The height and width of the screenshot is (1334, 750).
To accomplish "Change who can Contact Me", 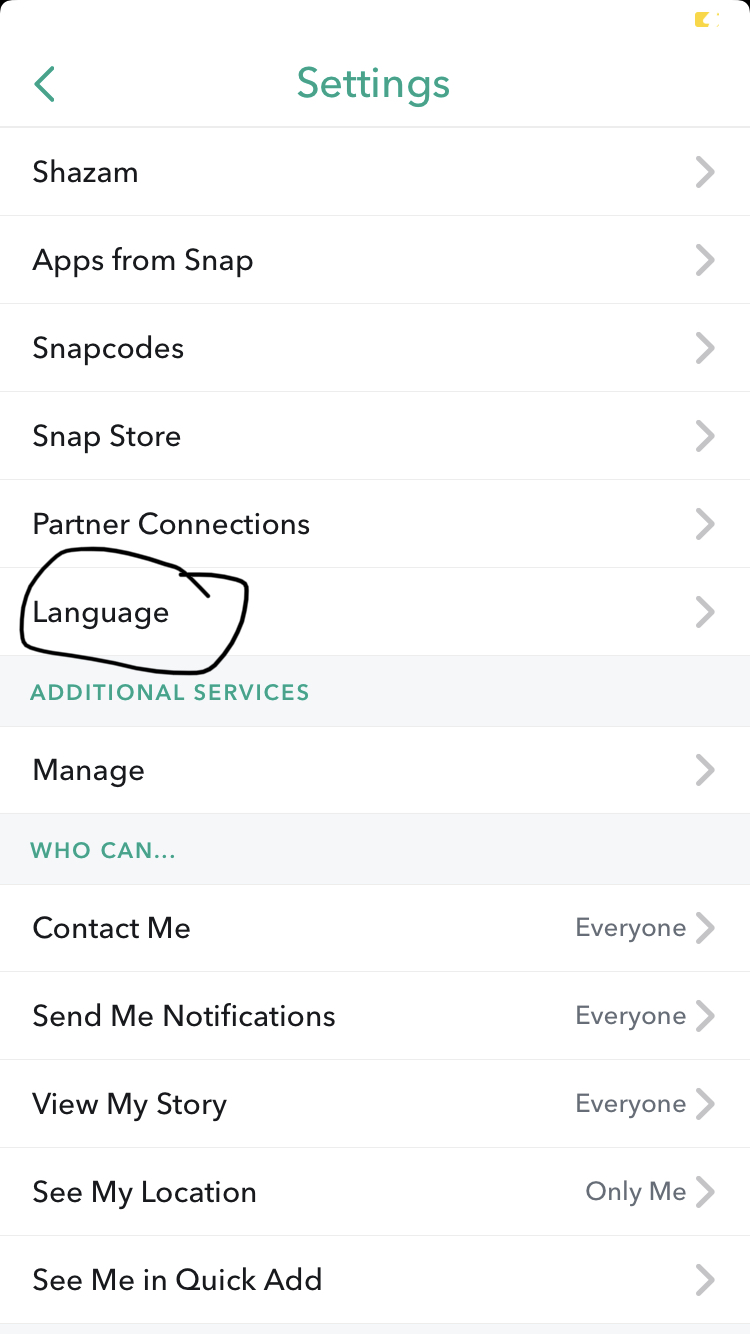I will click(375, 928).
